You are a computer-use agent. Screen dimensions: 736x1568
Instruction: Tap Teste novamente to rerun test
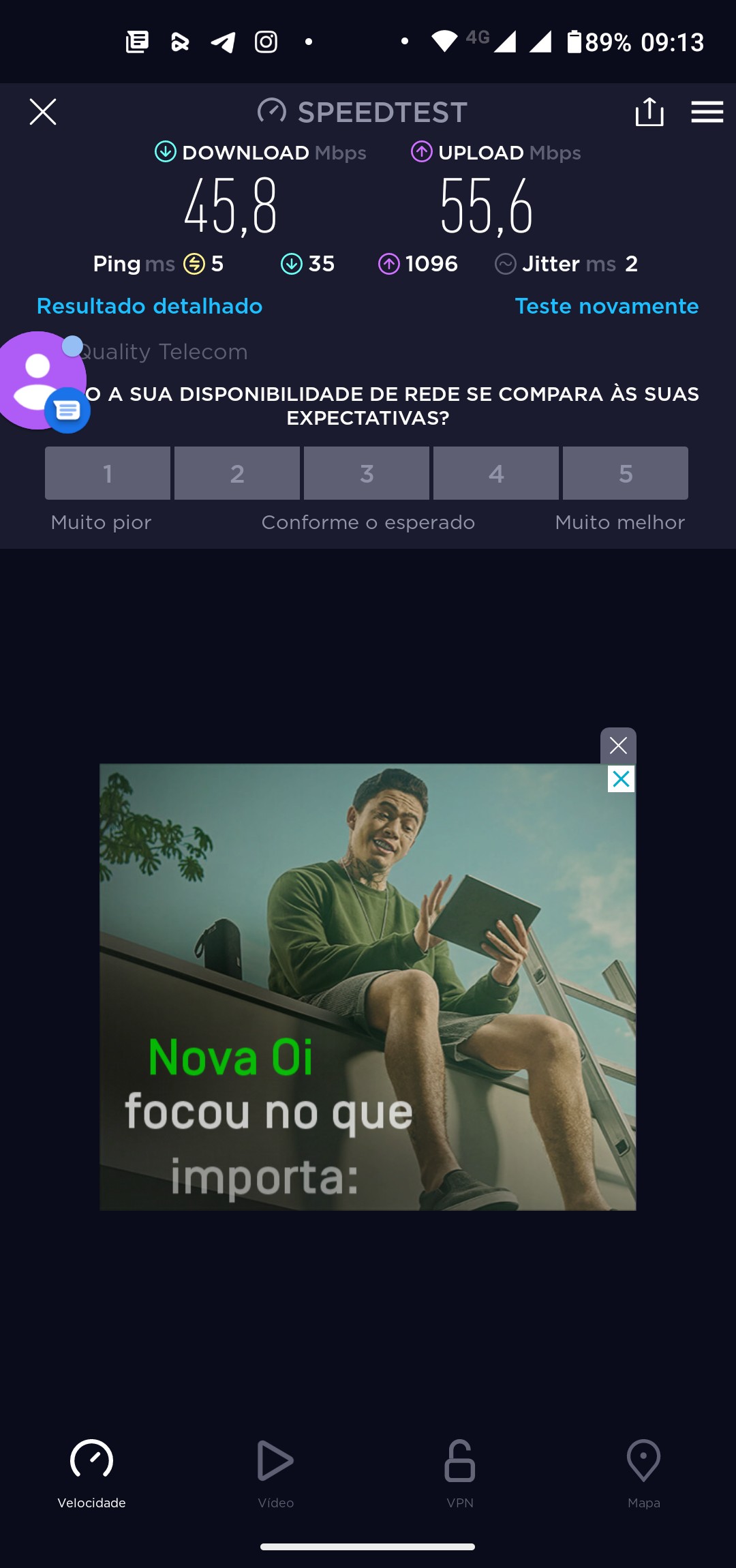607,306
